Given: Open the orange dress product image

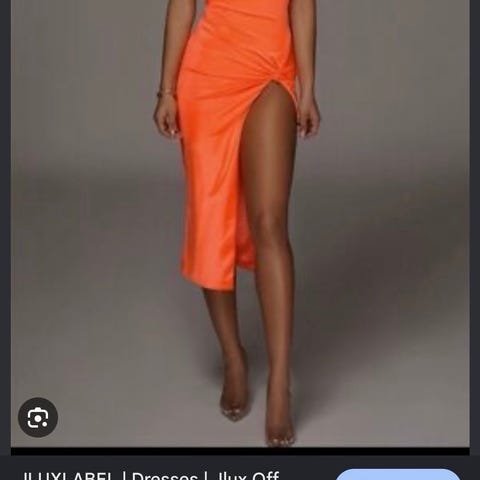Looking at the screenshot, I should [x=240, y=223].
